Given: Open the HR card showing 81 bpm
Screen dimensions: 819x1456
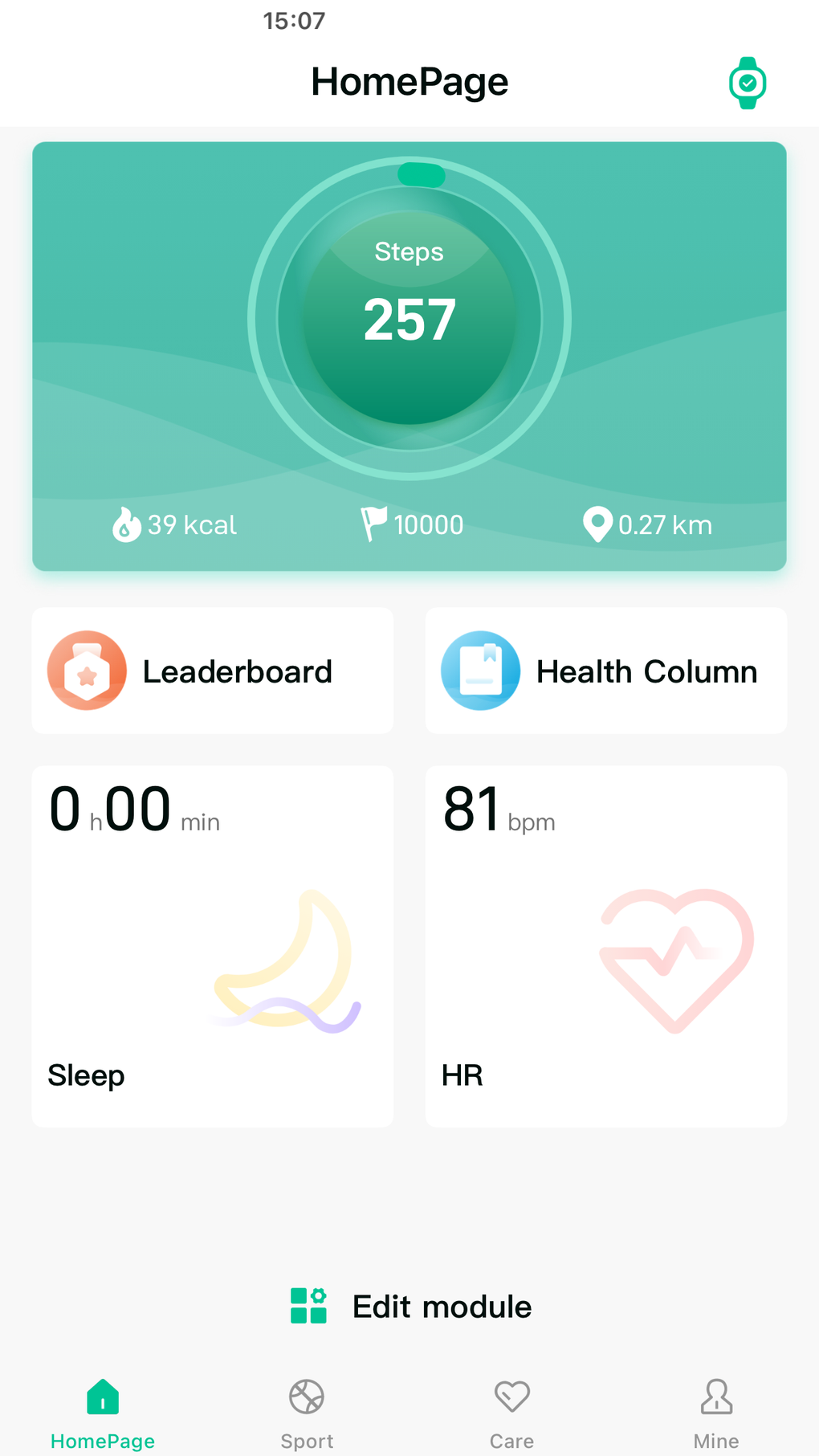Looking at the screenshot, I should 605,946.
